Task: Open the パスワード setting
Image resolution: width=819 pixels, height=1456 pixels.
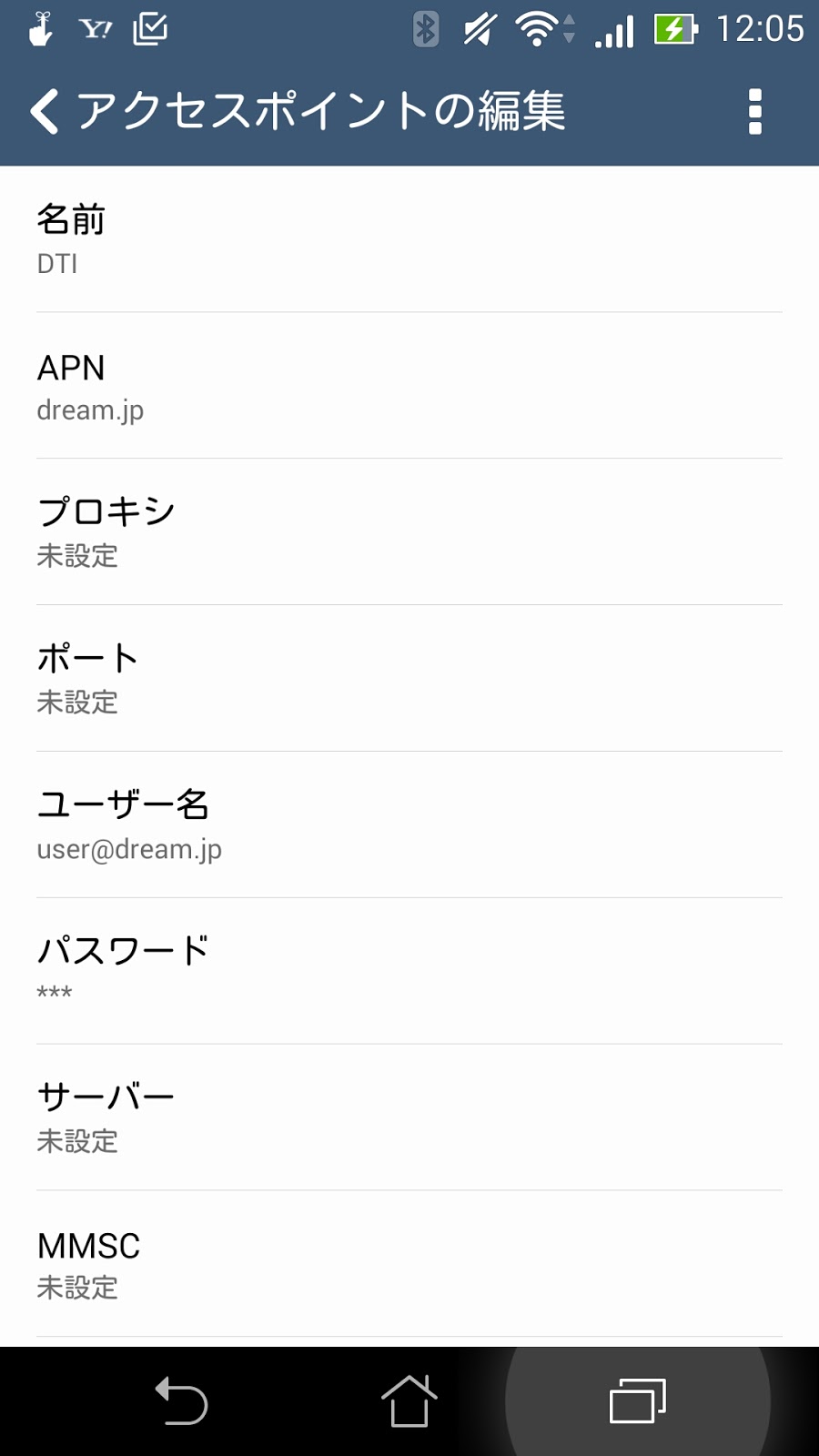Action: 409,971
